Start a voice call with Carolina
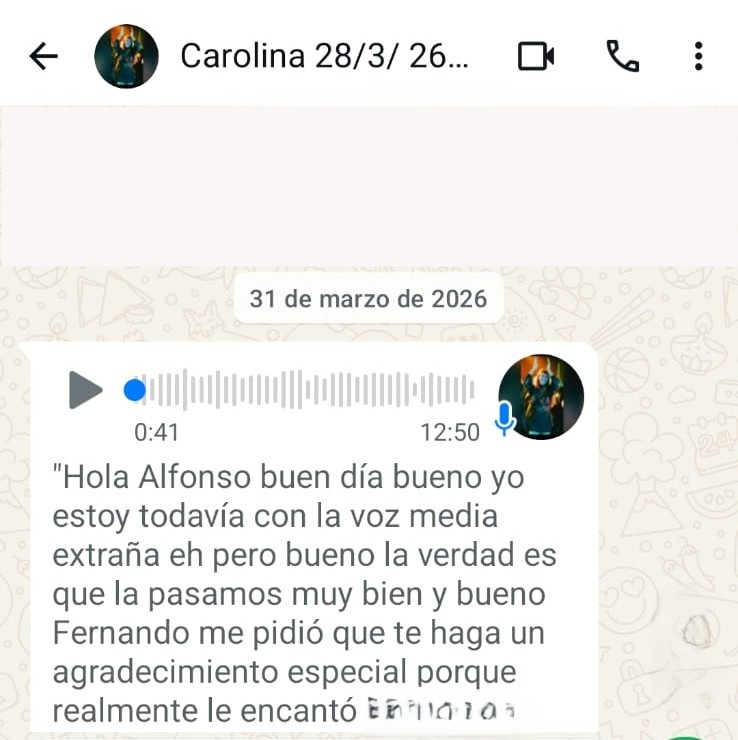Viewport: 738px width, 740px height. (x=622, y=56)
